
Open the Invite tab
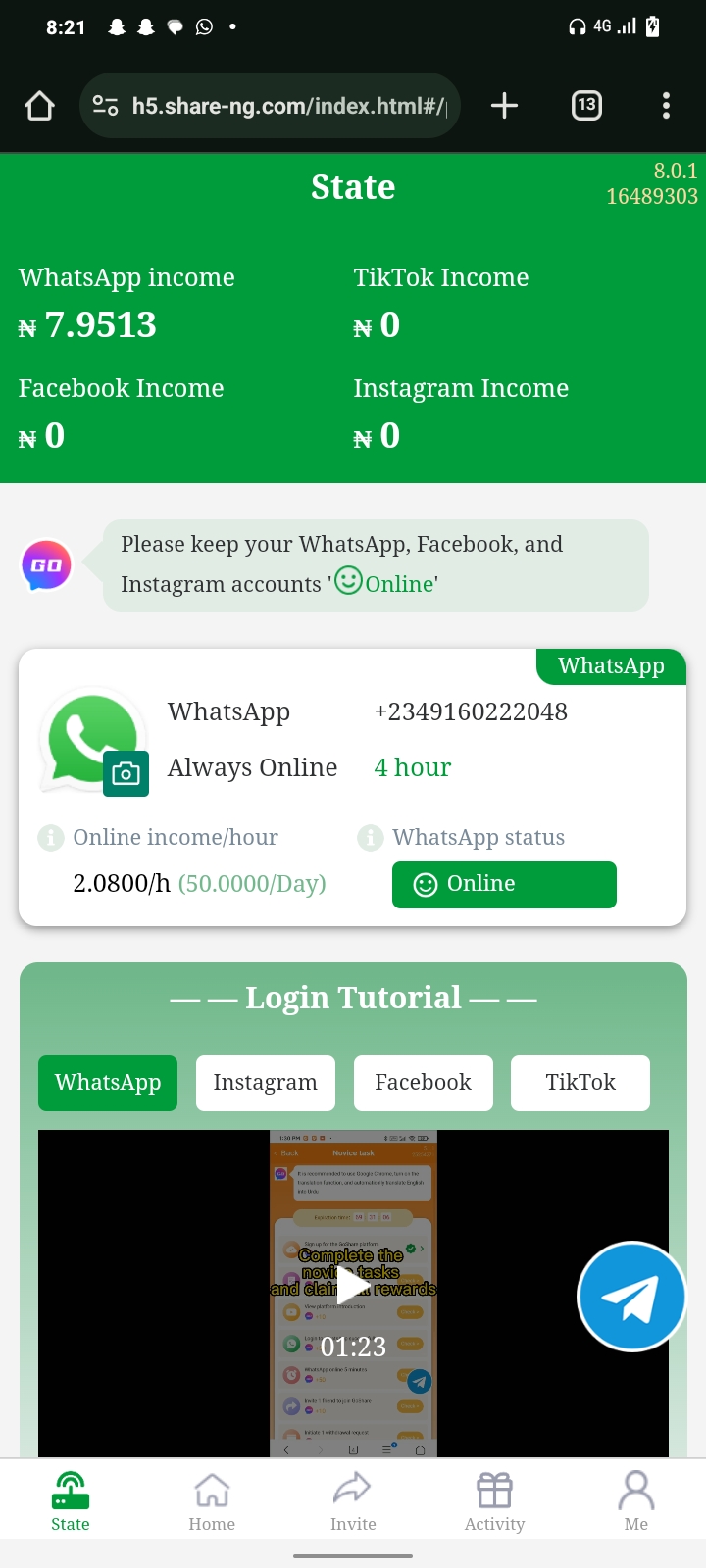click(353, 1501)
